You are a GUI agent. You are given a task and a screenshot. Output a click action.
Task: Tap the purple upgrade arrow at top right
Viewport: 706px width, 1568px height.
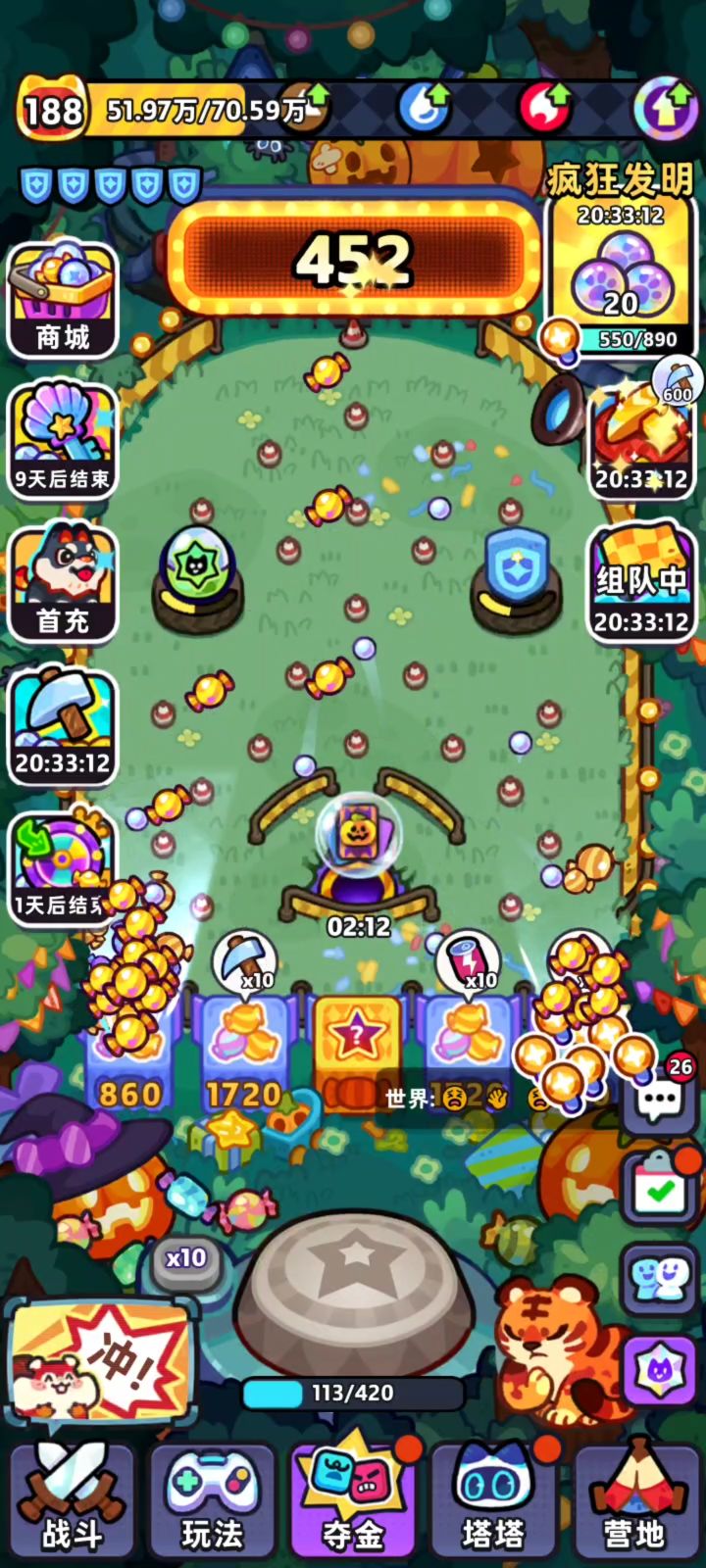667,108
